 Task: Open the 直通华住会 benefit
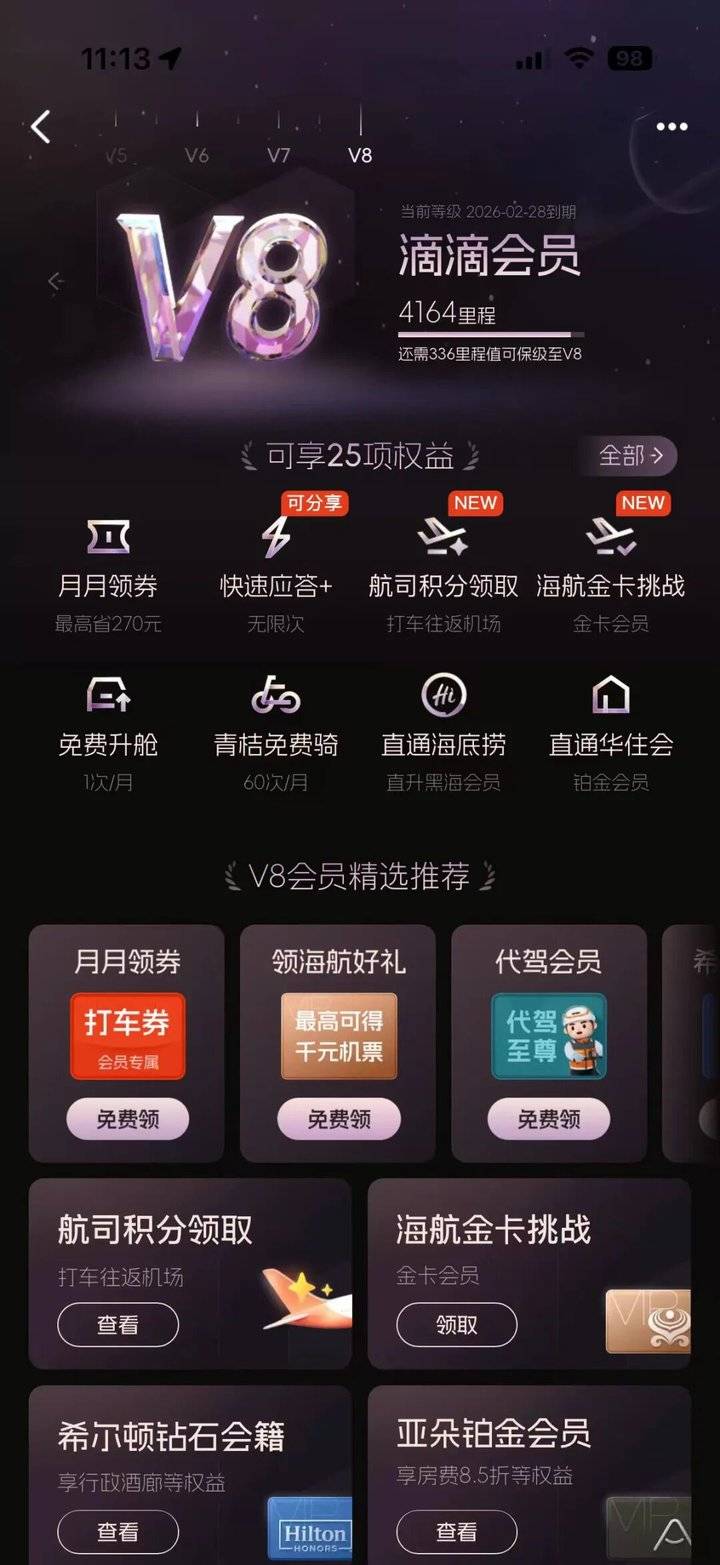coord(610,697)
